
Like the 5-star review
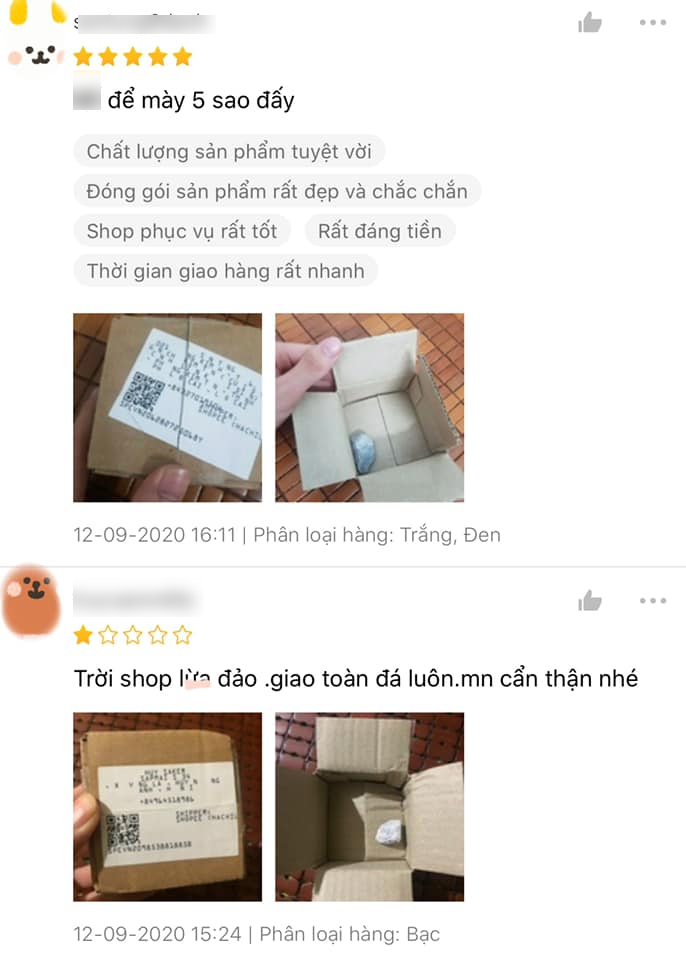[590, 22]
